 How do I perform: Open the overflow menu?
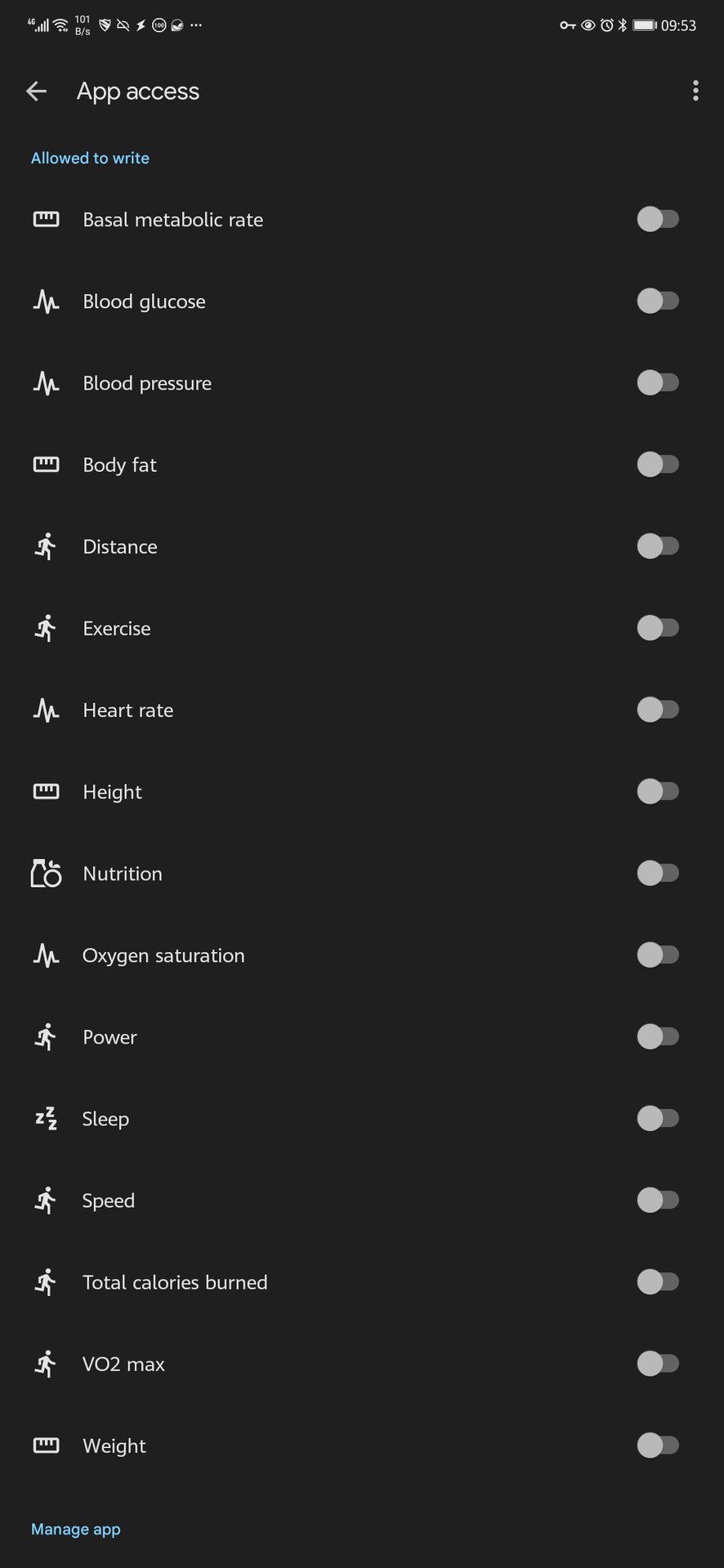695,91
